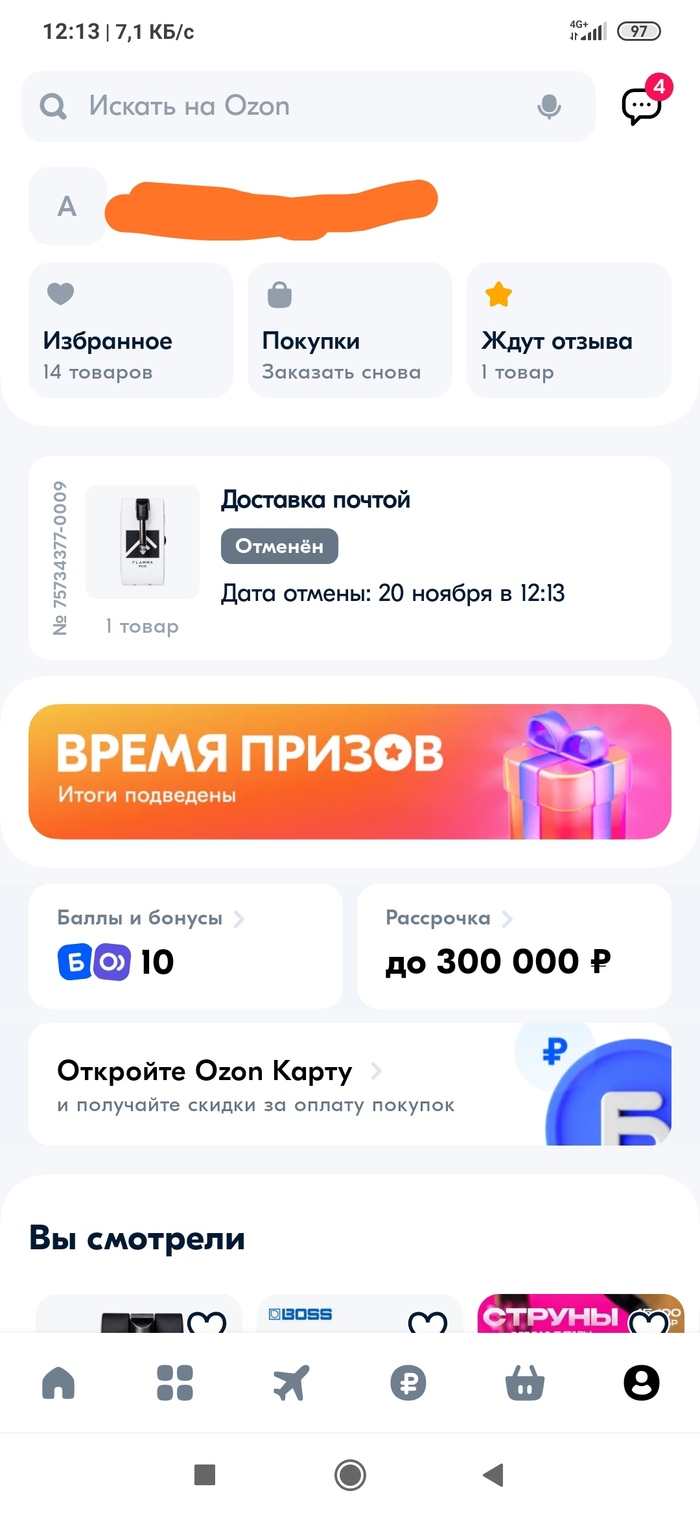The height and width of the screenshot is (1517, 700).
Task: Go to the home tab
Action: point(59,1383)
